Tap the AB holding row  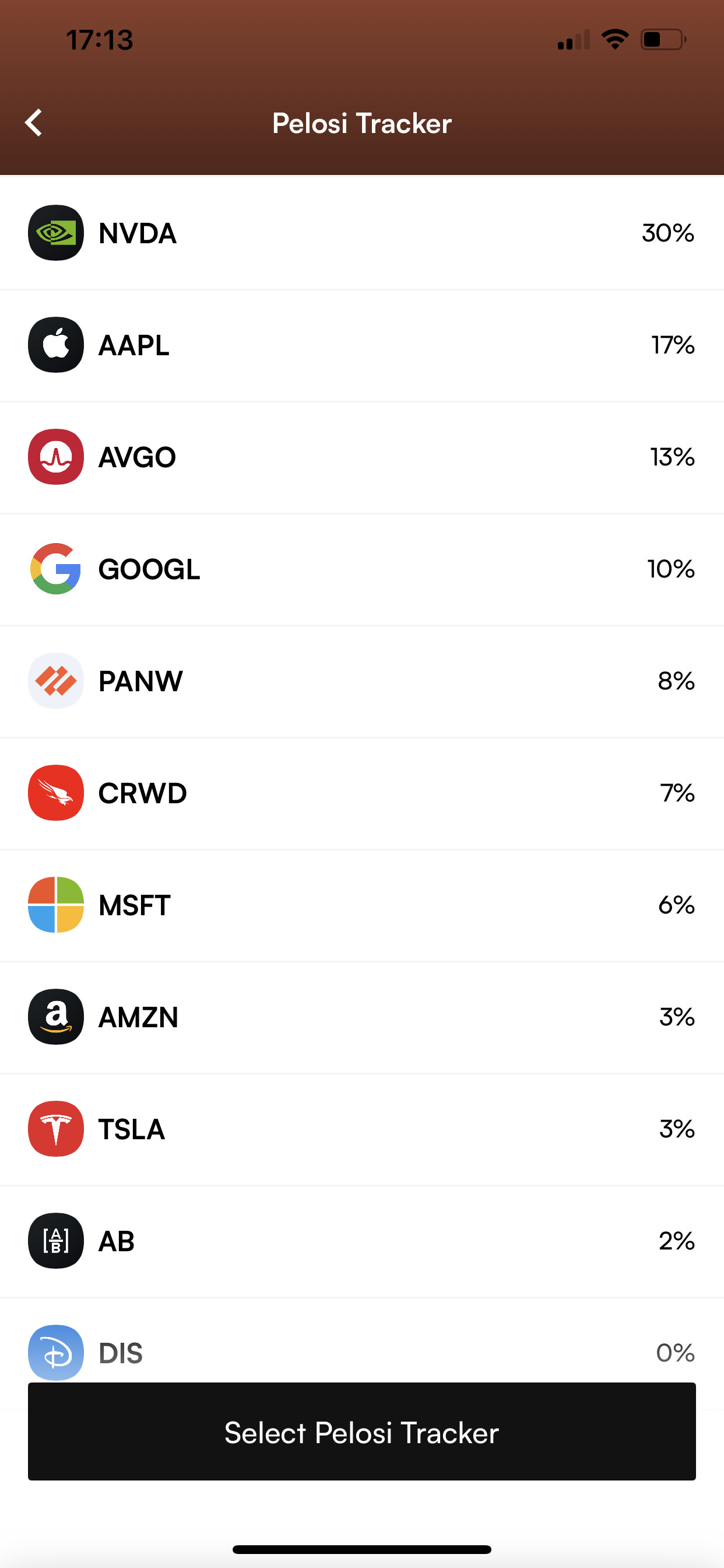coord(362,1241)
